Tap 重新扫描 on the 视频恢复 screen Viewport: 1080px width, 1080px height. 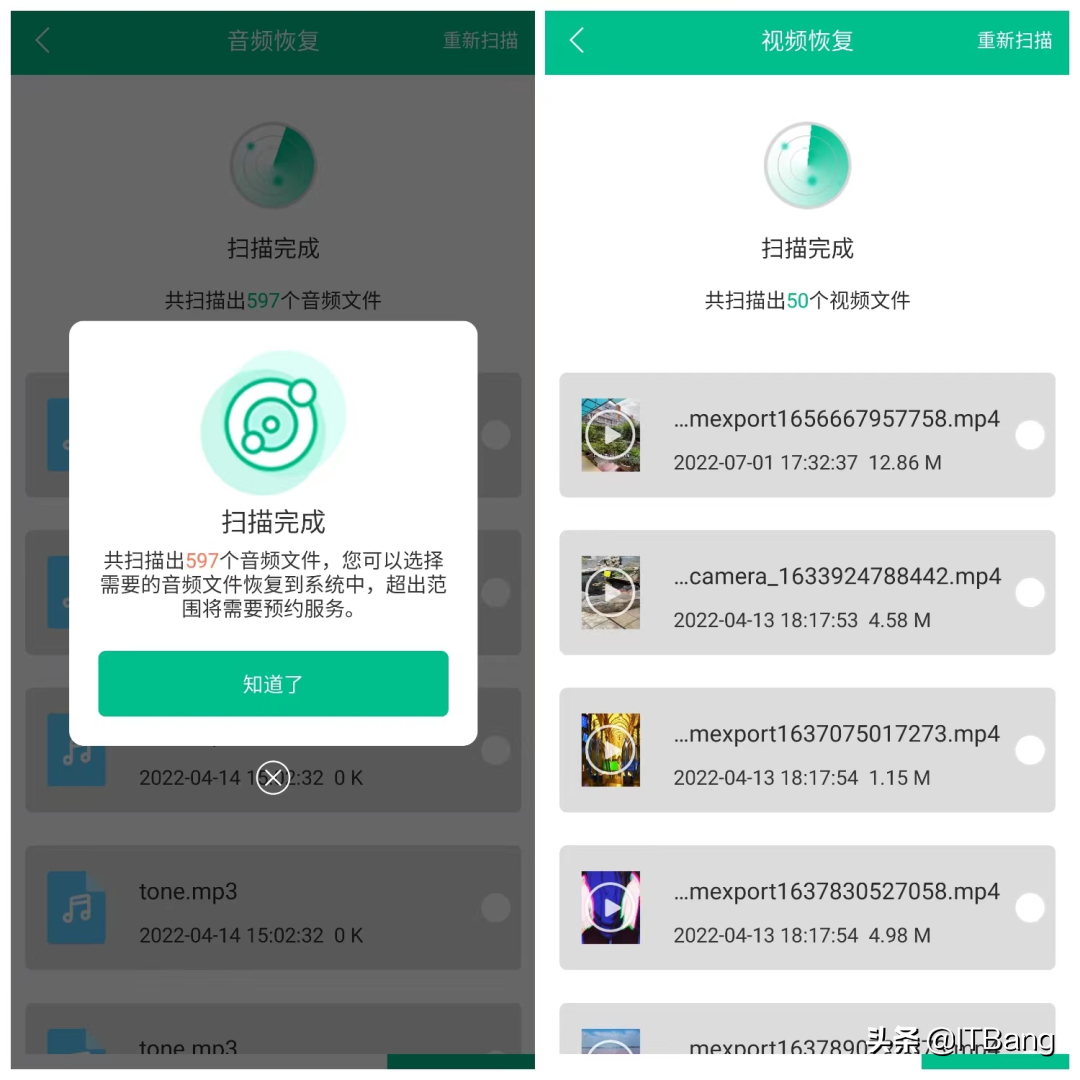point(1014,40)
